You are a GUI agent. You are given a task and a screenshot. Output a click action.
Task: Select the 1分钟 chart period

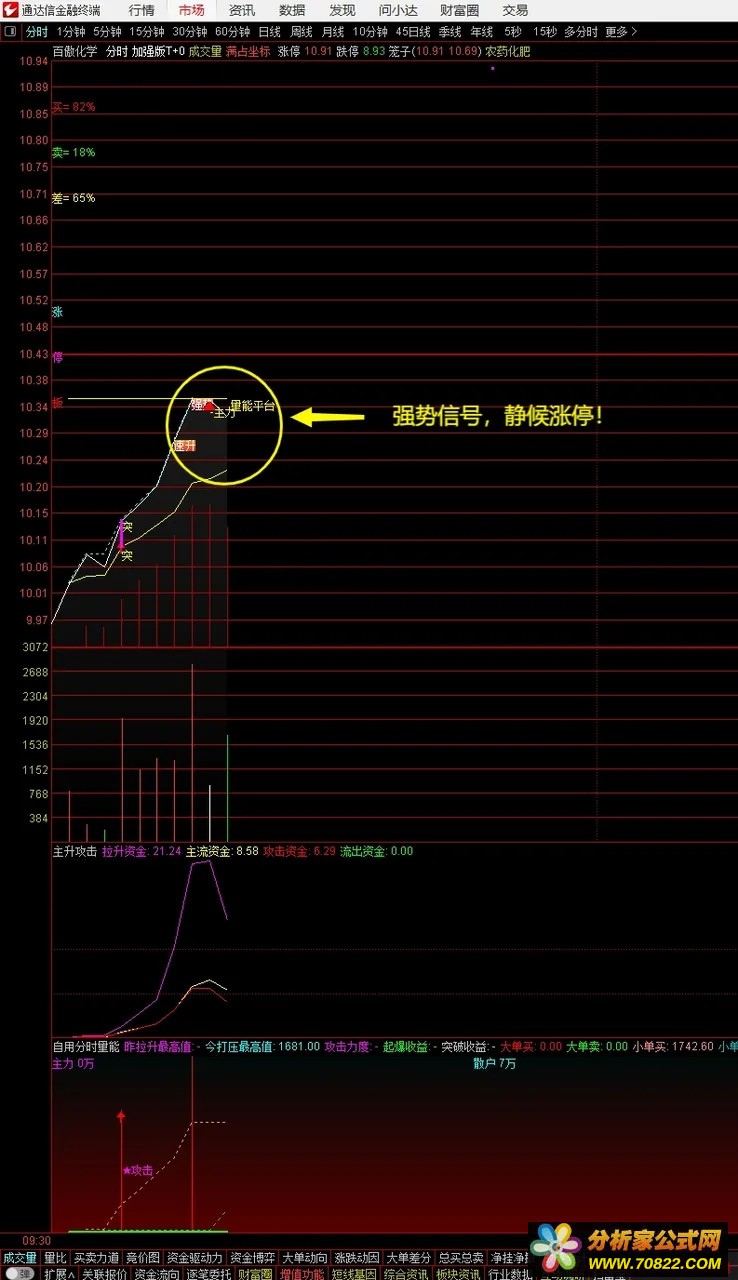(71, 32)
